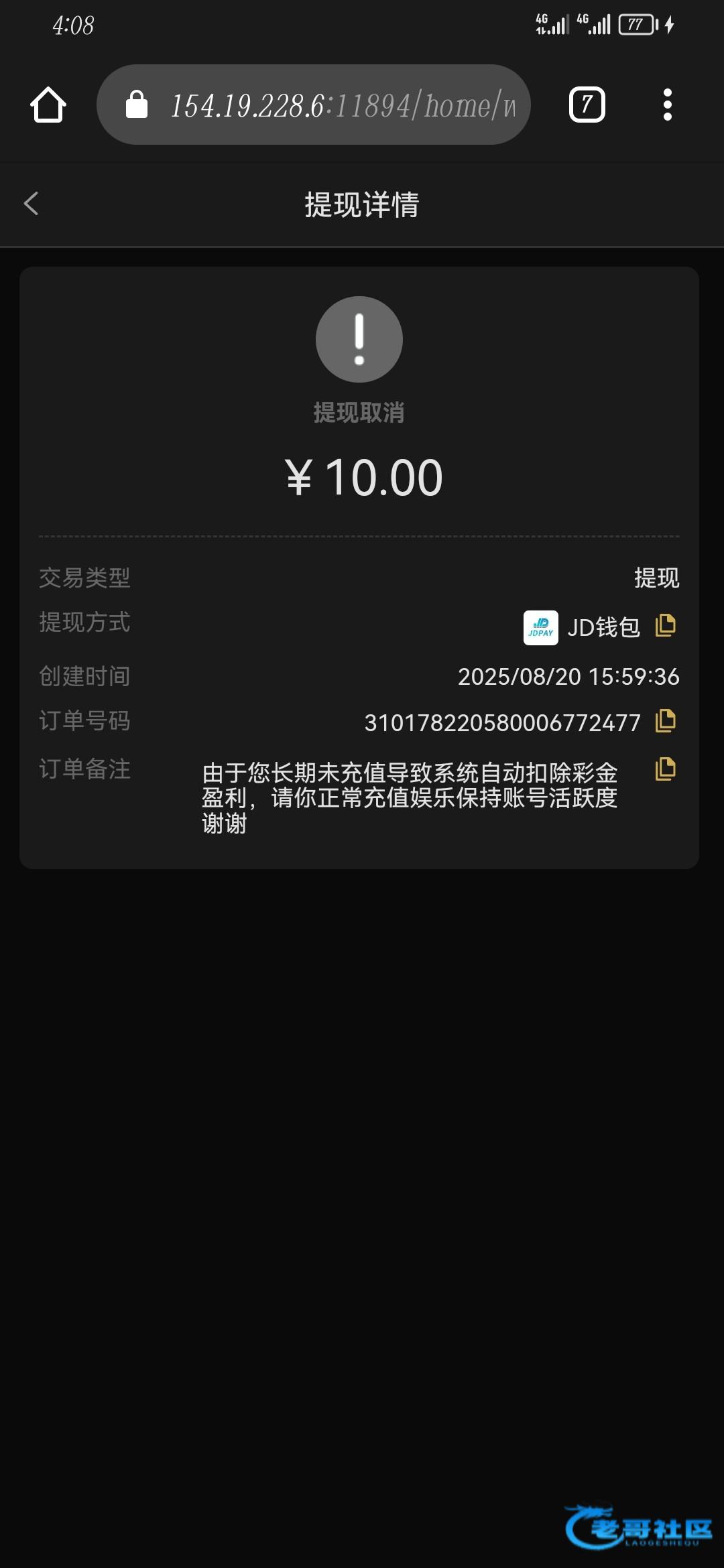Image resolution: width=724 pixels, height=1568 pixels.
Task: Open the tab switcher showing 7 tabs
Action: click(587, 105)
